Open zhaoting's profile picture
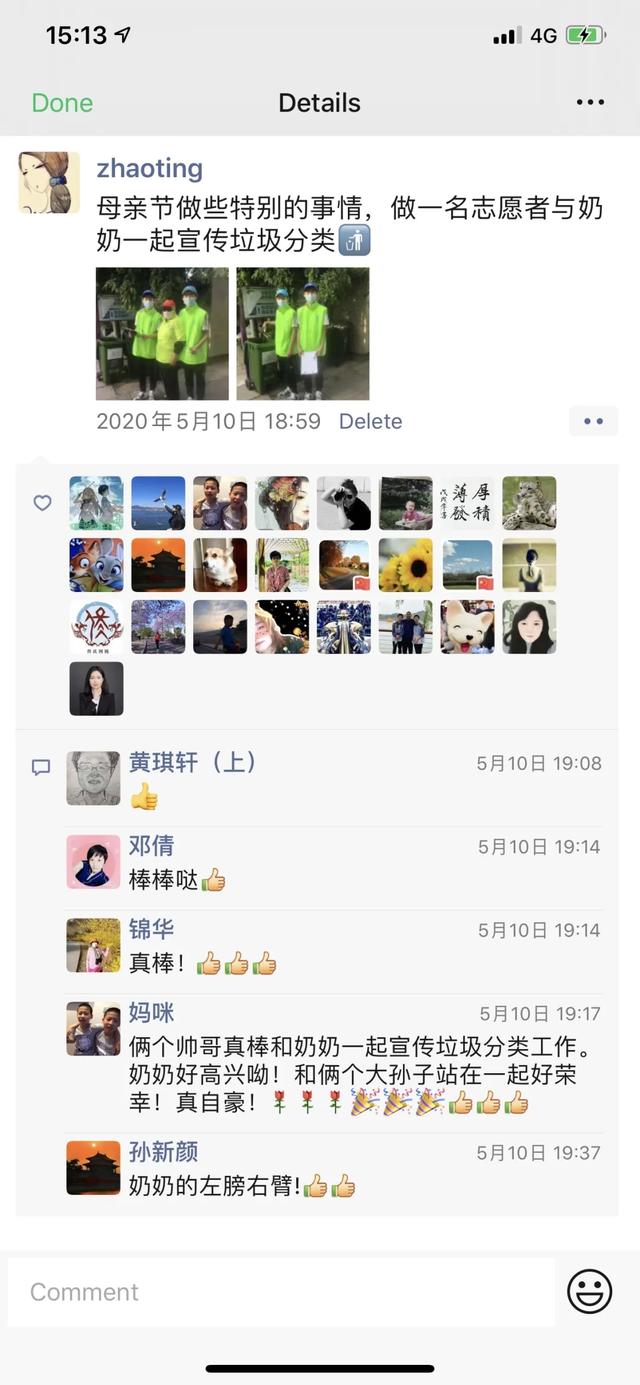Viewport: 640px width, 1385px height. pyautogui.click(x=49, y=183)
